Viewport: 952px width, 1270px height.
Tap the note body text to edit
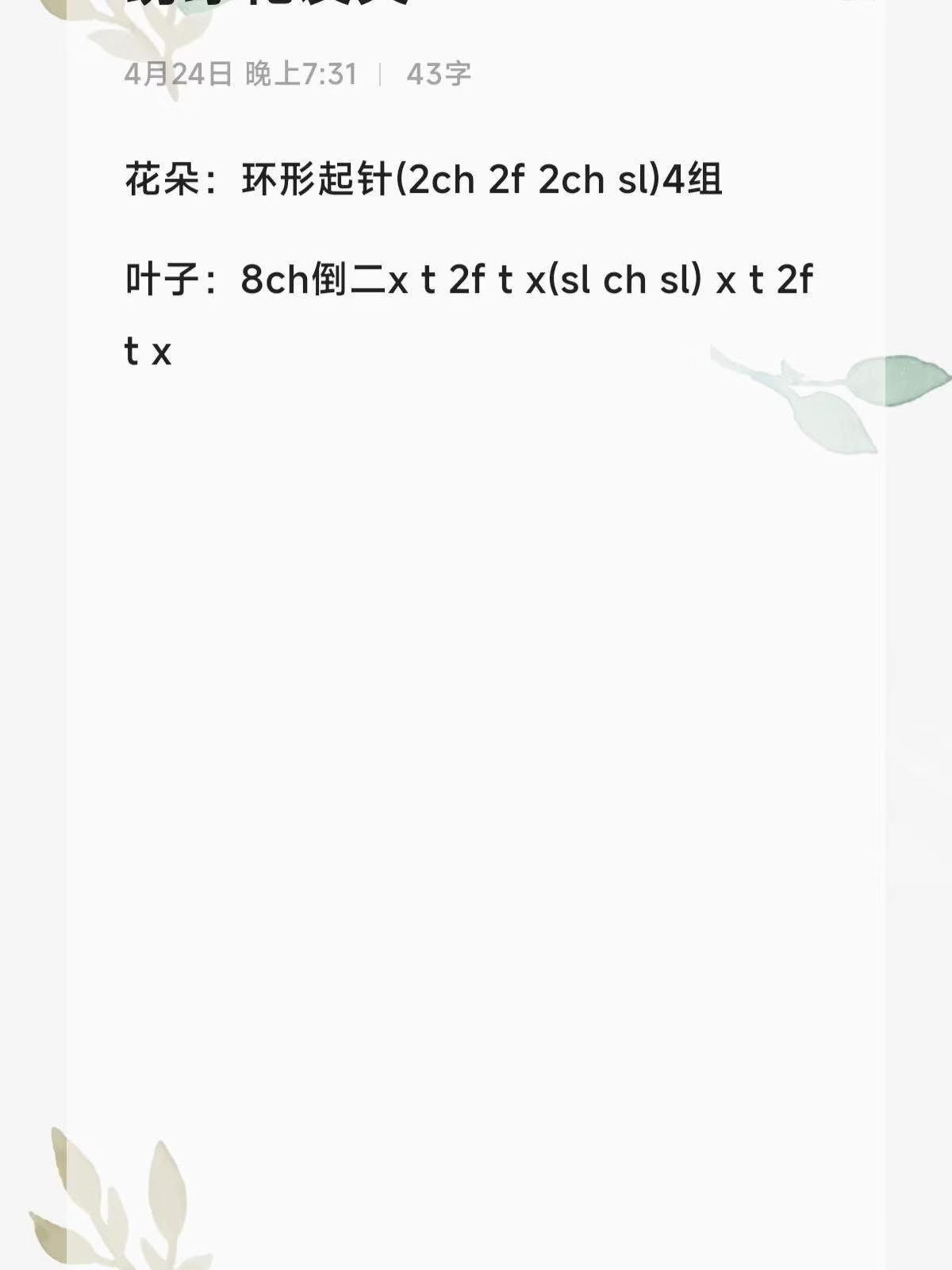pos(468,279)
